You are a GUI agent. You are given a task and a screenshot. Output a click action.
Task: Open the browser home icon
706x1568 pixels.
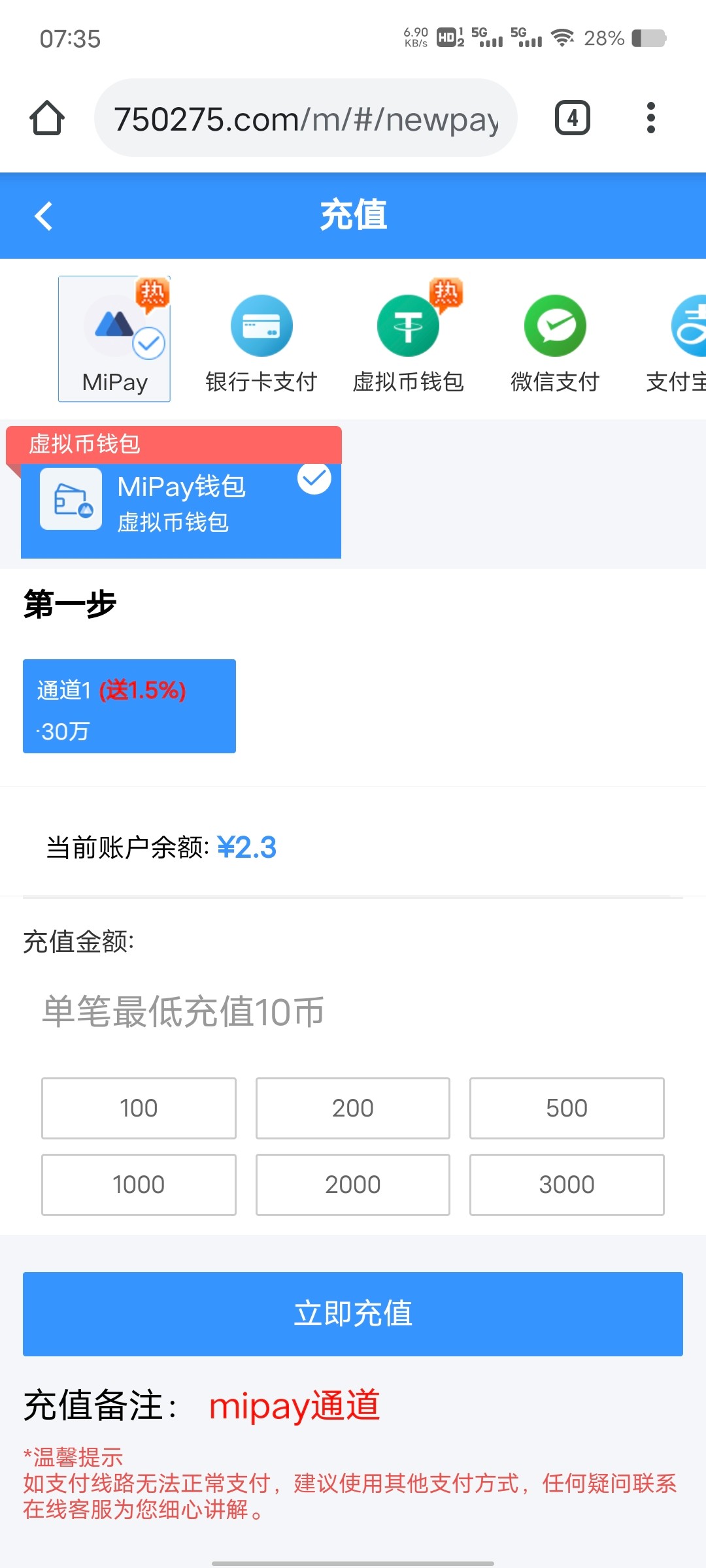click(48, 118)
